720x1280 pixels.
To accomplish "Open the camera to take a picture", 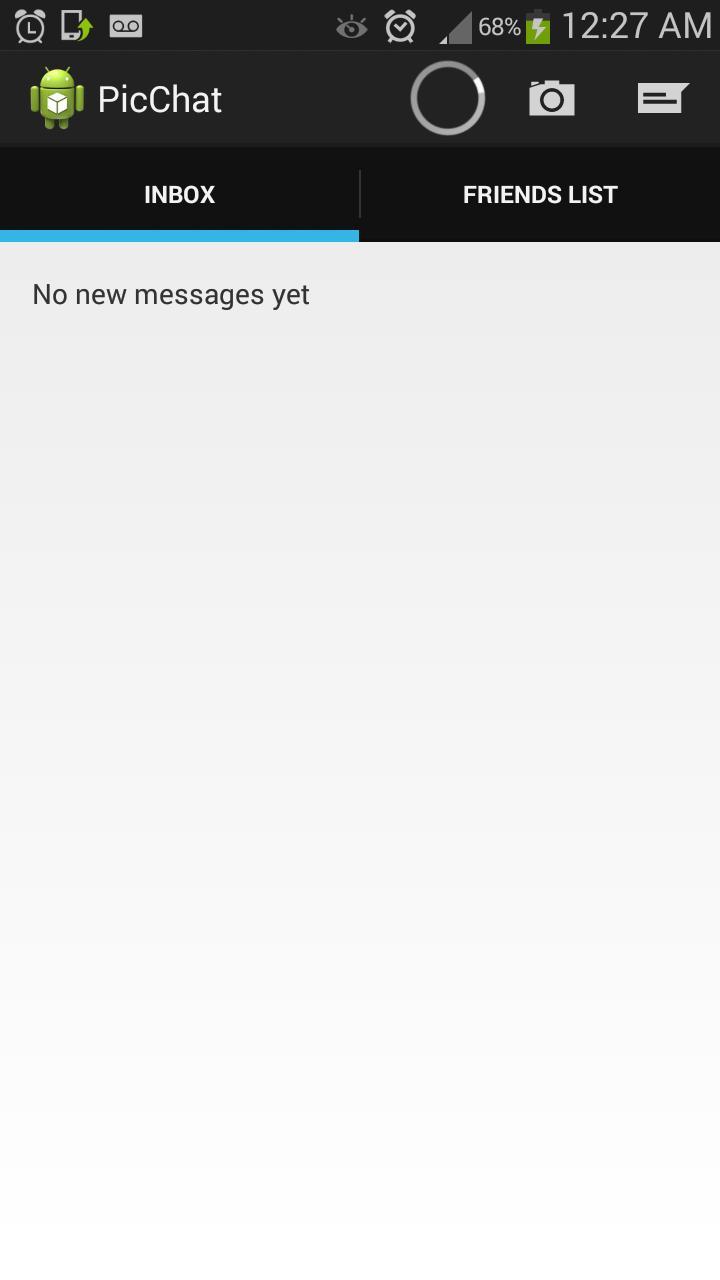I will click(x=551, y=97).
